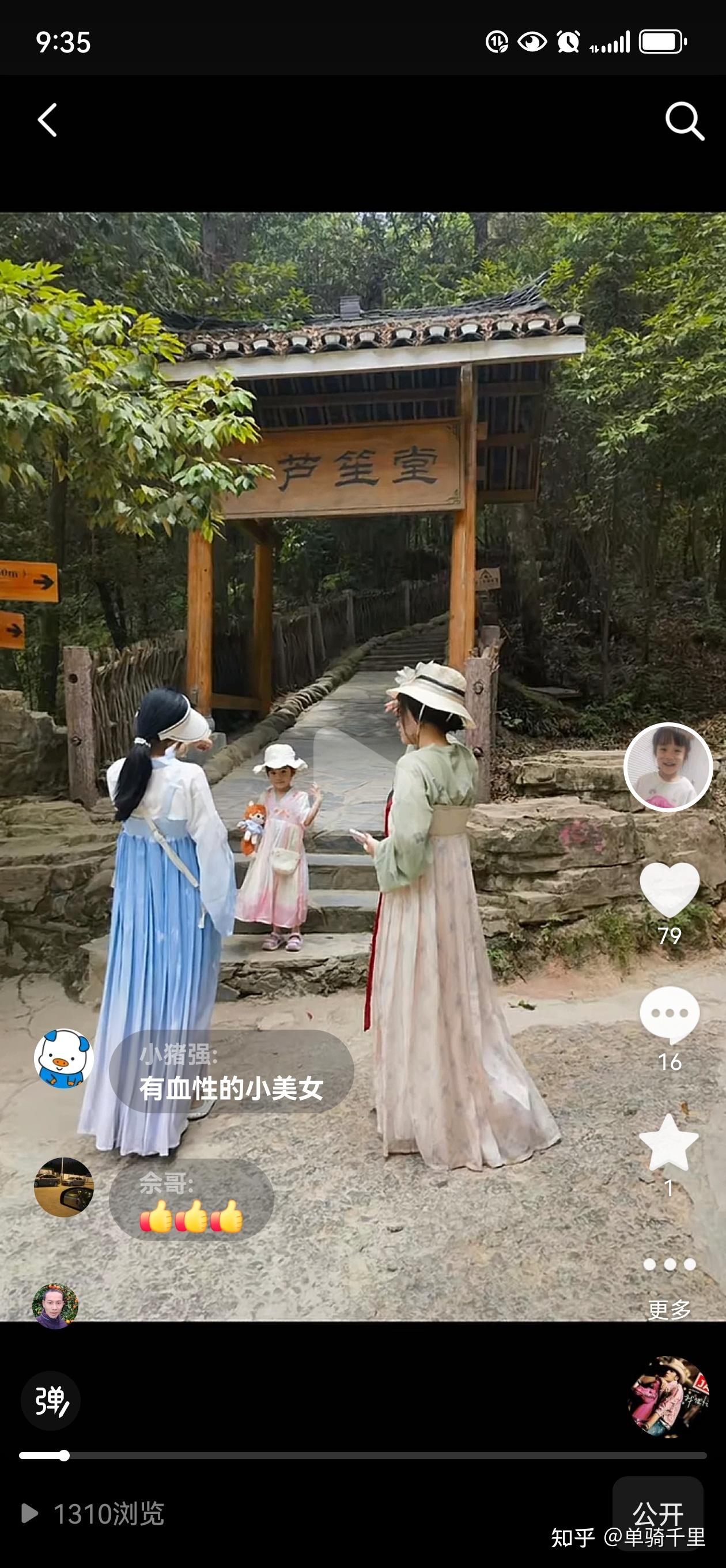Go back using the top-left arrow
Viewport: 726px width, 1568px height.
click(47, 120)
